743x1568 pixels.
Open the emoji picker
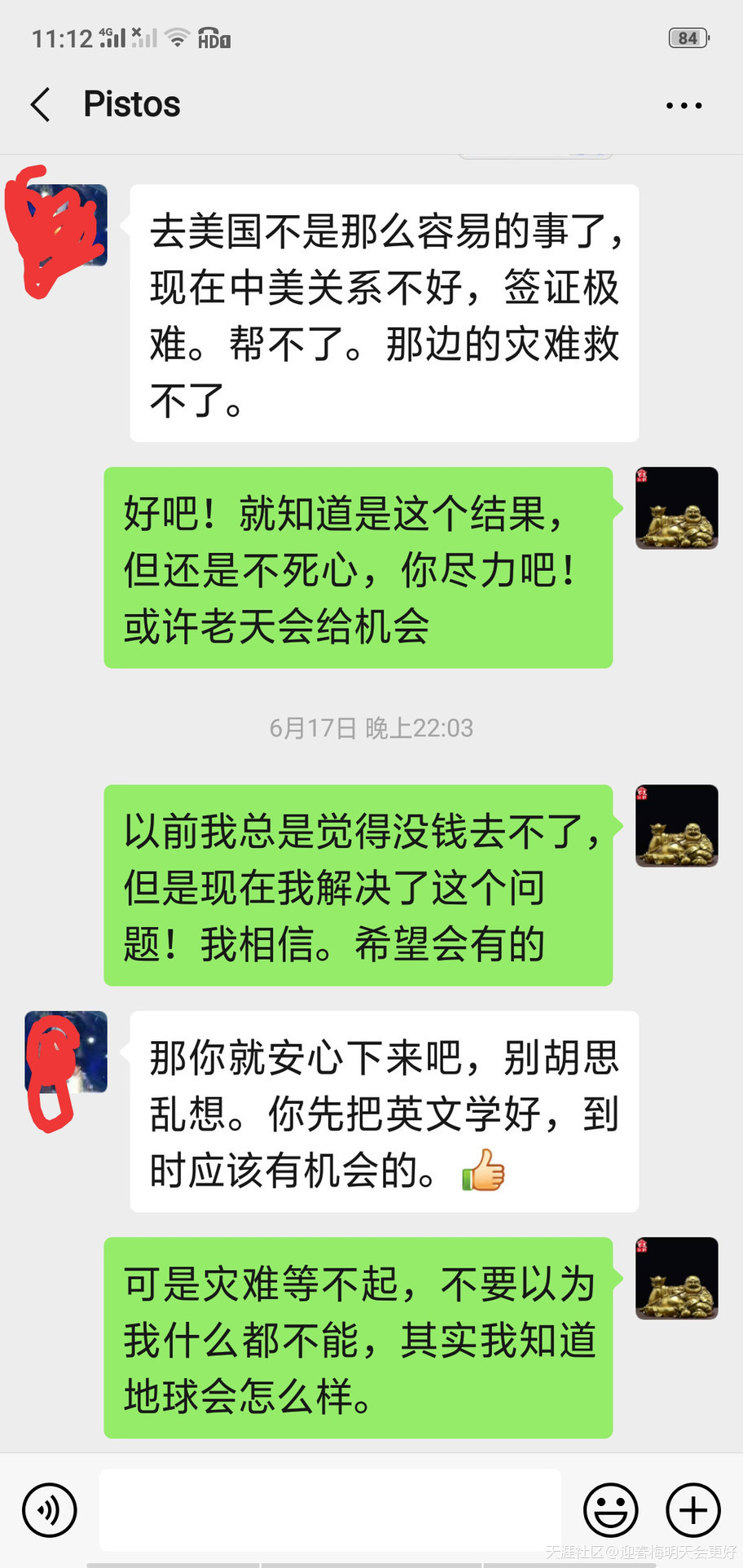610,1509
